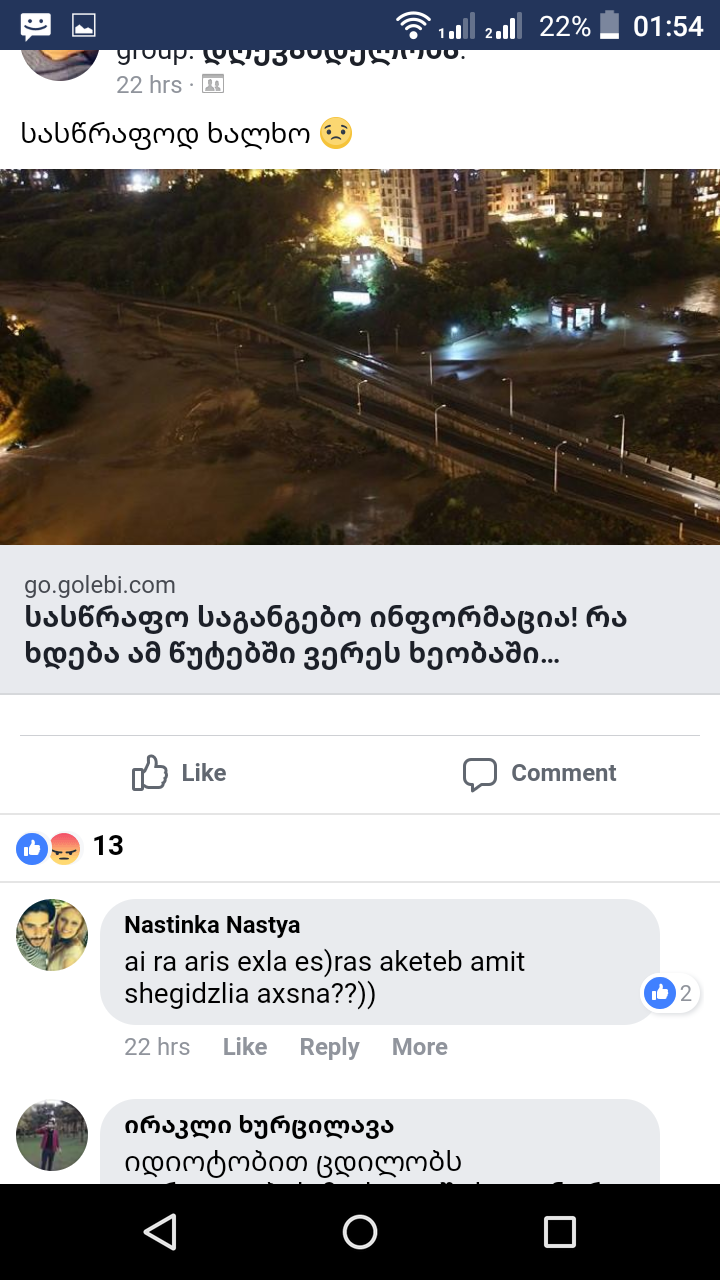View the 13 reactions list
The image size is (720, 1280).
(70, 847)
